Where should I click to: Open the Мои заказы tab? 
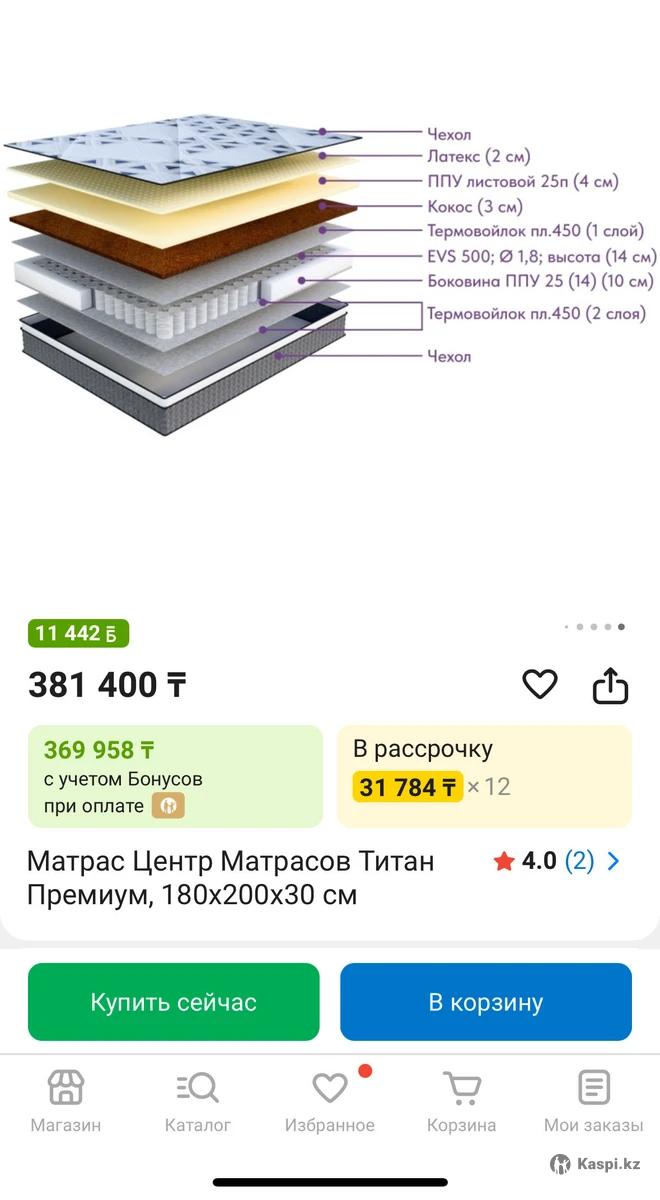tap(593, 1101)
